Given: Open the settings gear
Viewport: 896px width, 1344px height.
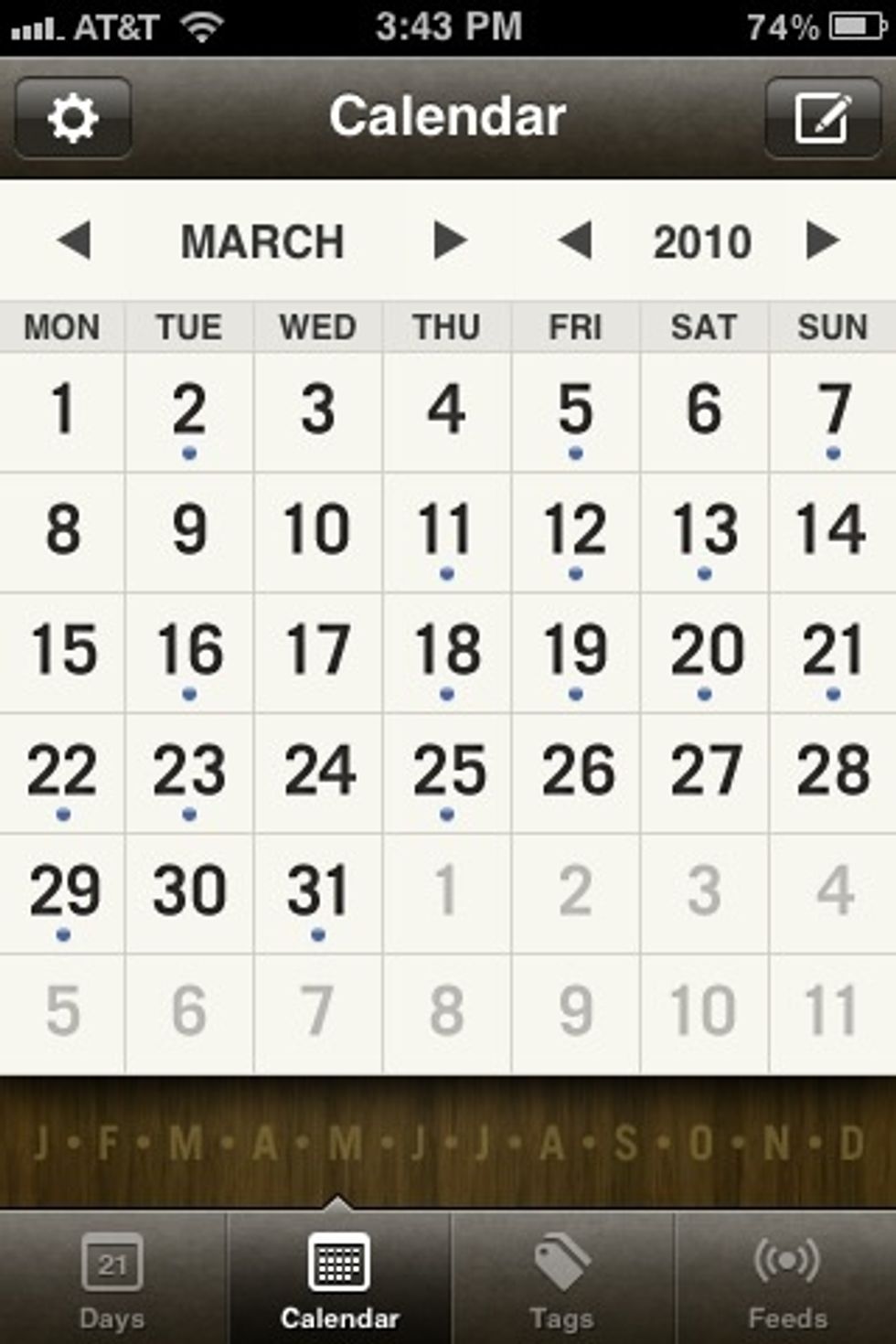Looking at the screenshot, I should [x=71, y=117].
